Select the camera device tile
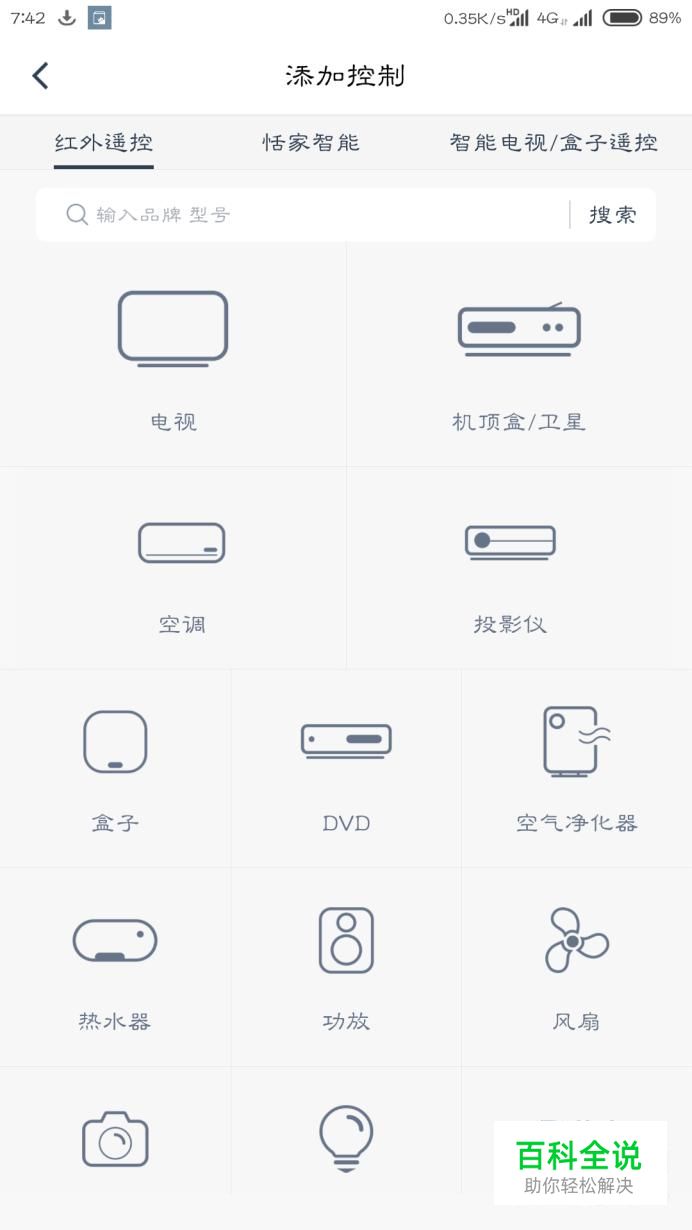Image resolution: width=692 pixels, height=1230 pixels. [115, 1138]
